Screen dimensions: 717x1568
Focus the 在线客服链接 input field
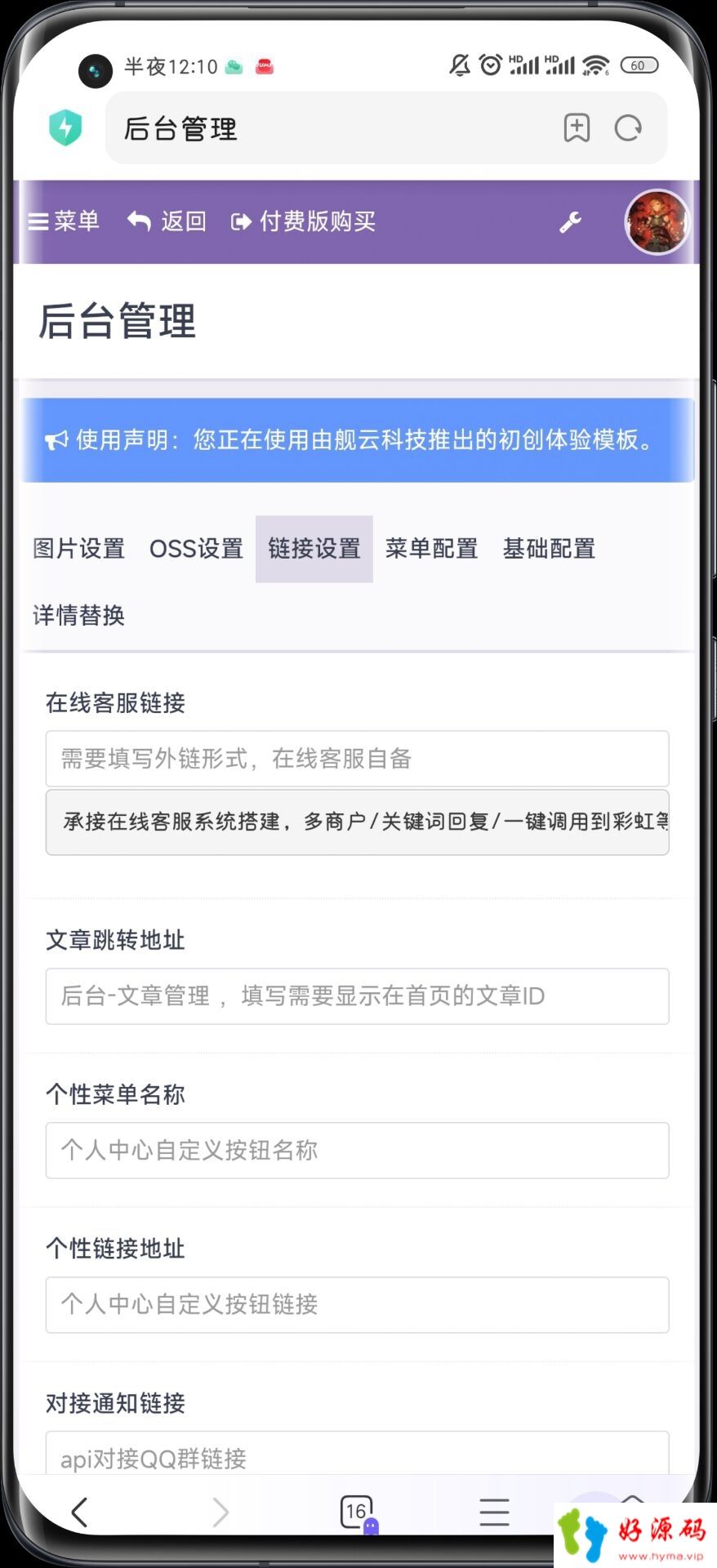click(x=357, y=759)
